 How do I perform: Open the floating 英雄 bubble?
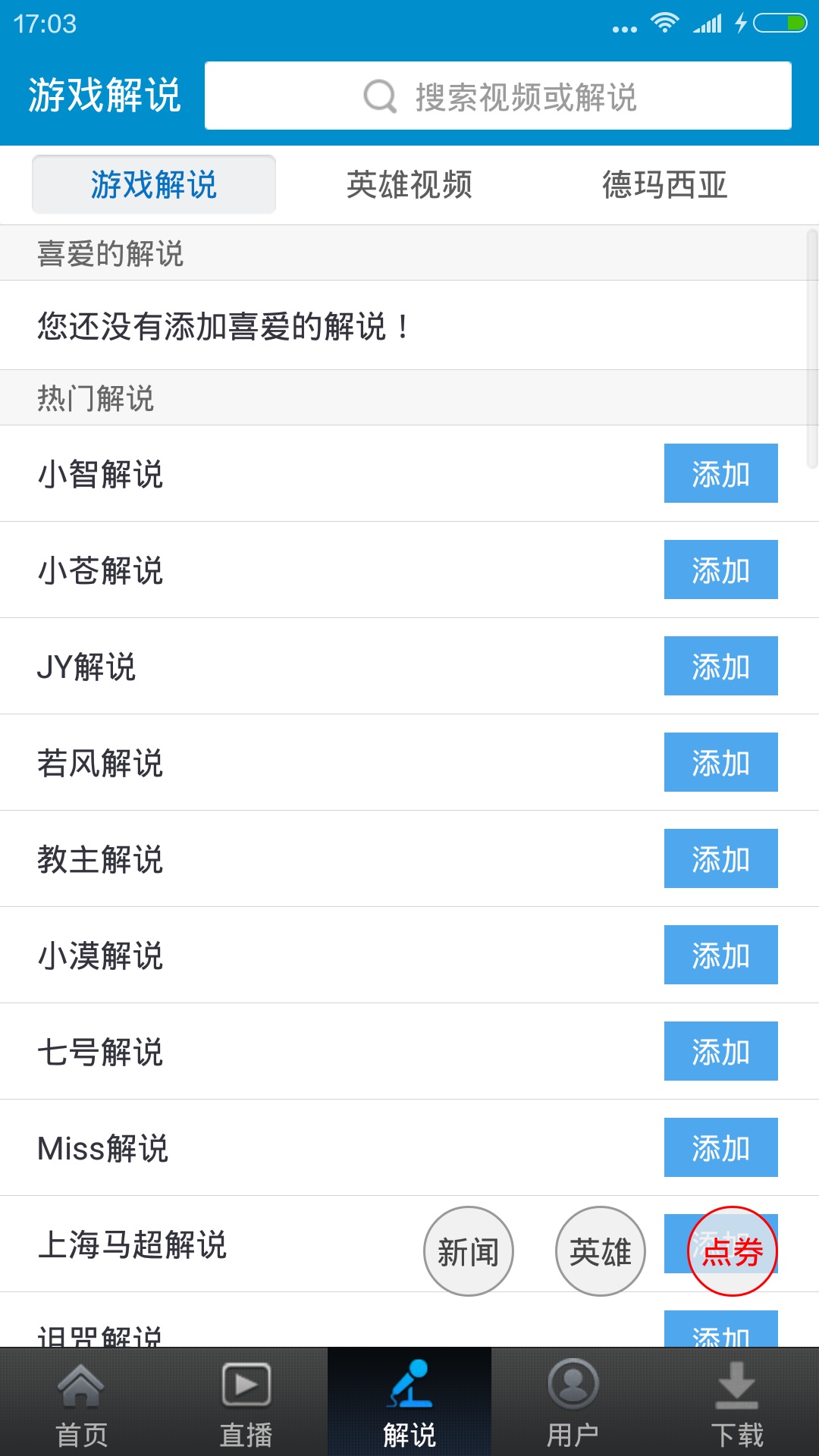click(601, 1251)
